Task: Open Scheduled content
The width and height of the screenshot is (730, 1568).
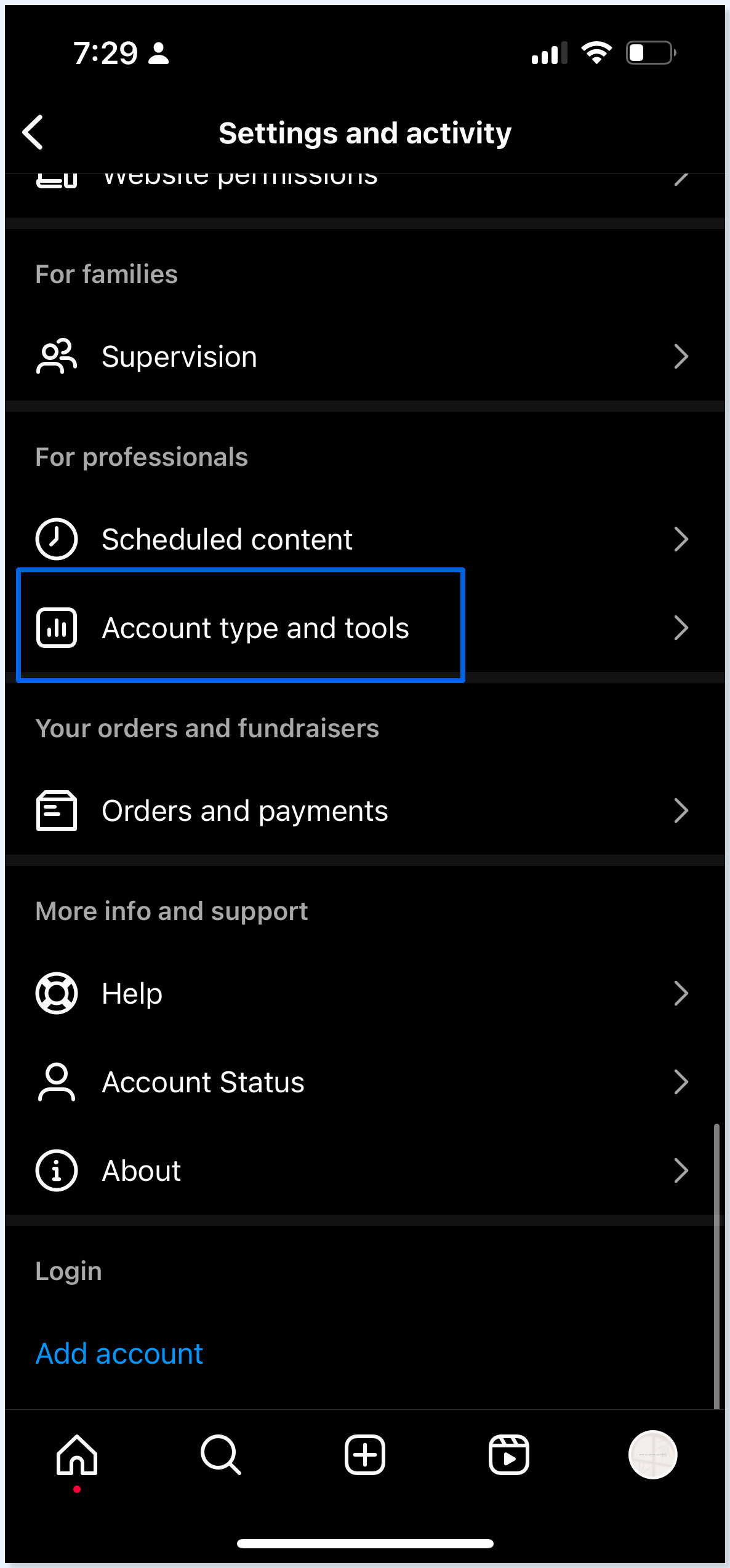Action: [365, 539]
